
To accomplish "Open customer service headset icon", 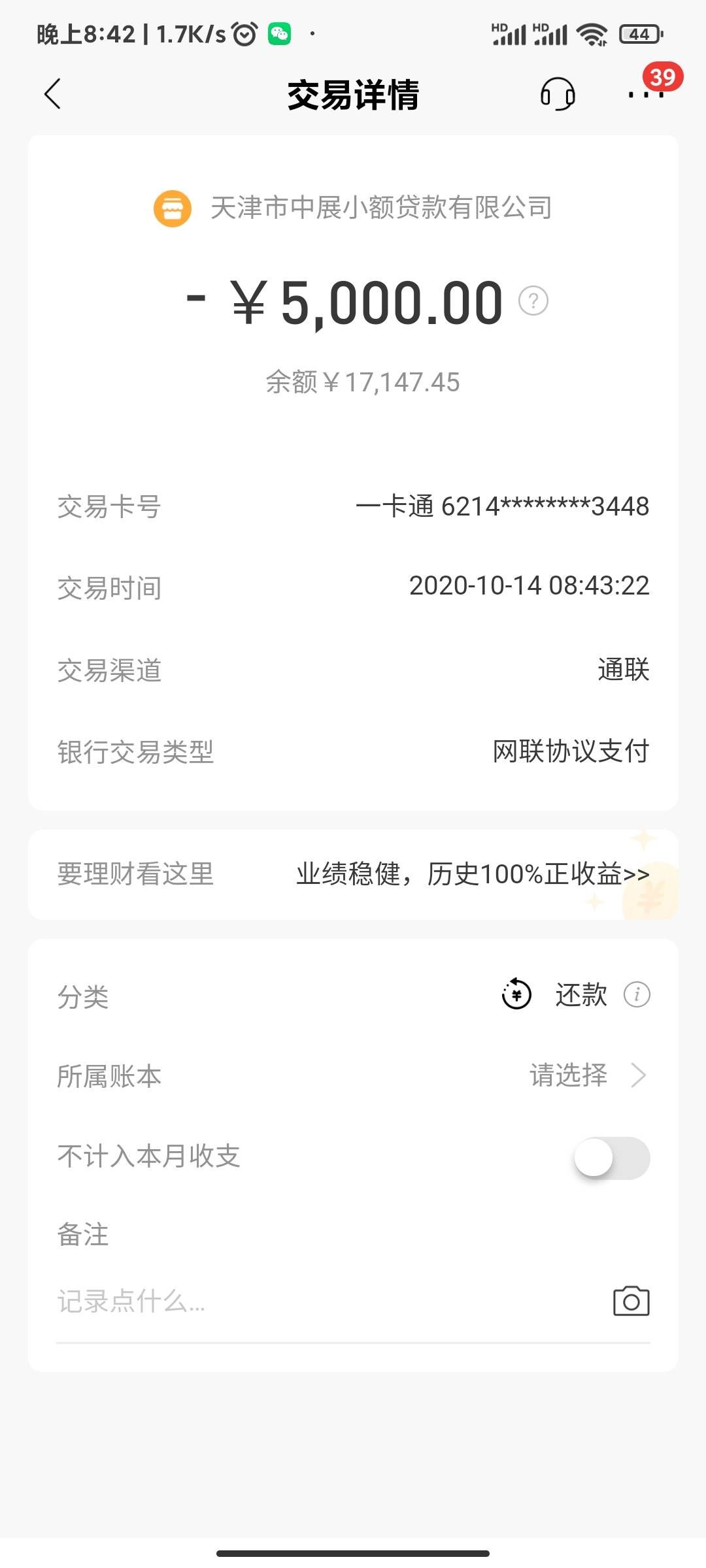I will click(x=557, y=94).
